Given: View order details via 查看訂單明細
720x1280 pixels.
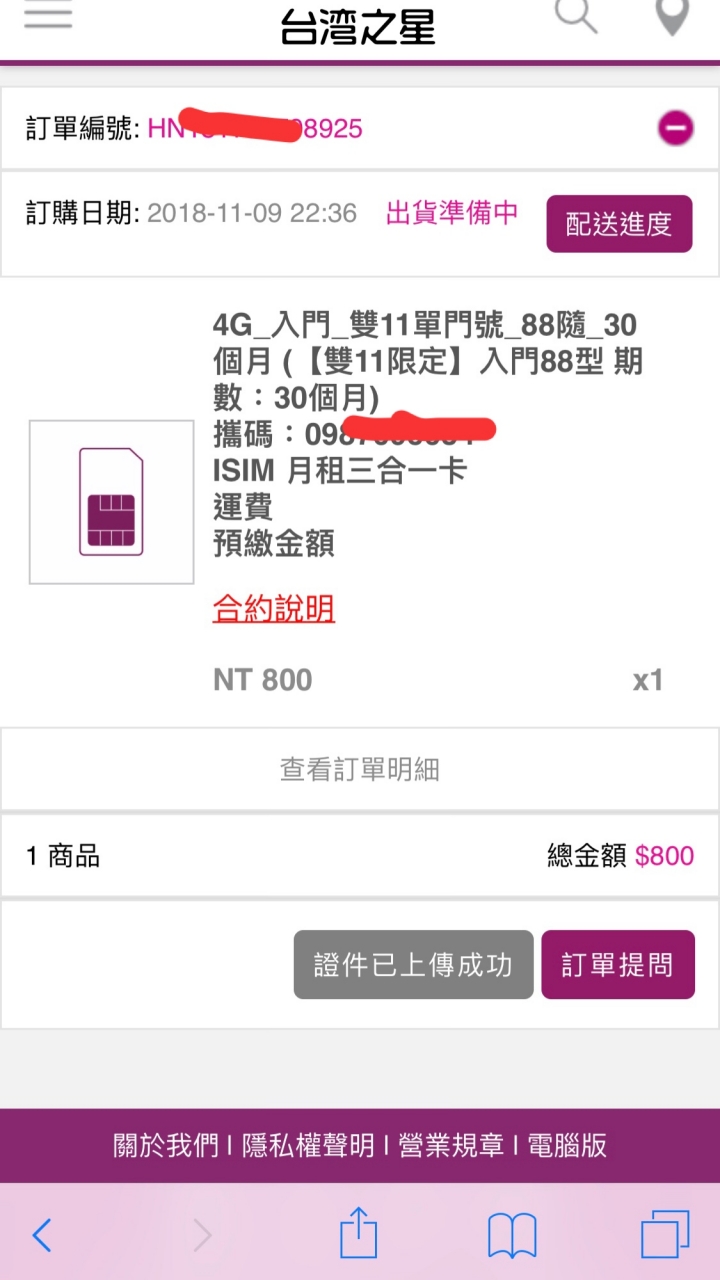Looking at the screenshot, I should [360, 769].
